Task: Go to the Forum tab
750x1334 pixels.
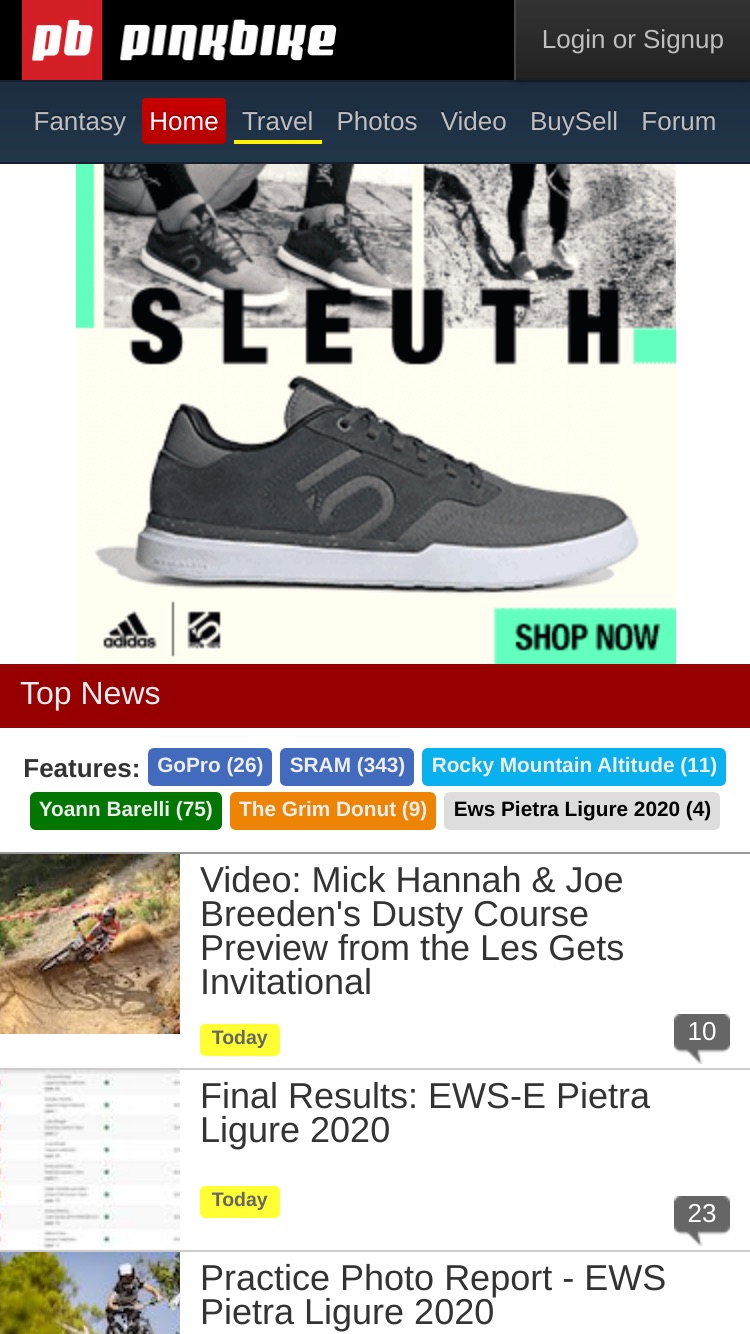Action: tap(679, 121)
